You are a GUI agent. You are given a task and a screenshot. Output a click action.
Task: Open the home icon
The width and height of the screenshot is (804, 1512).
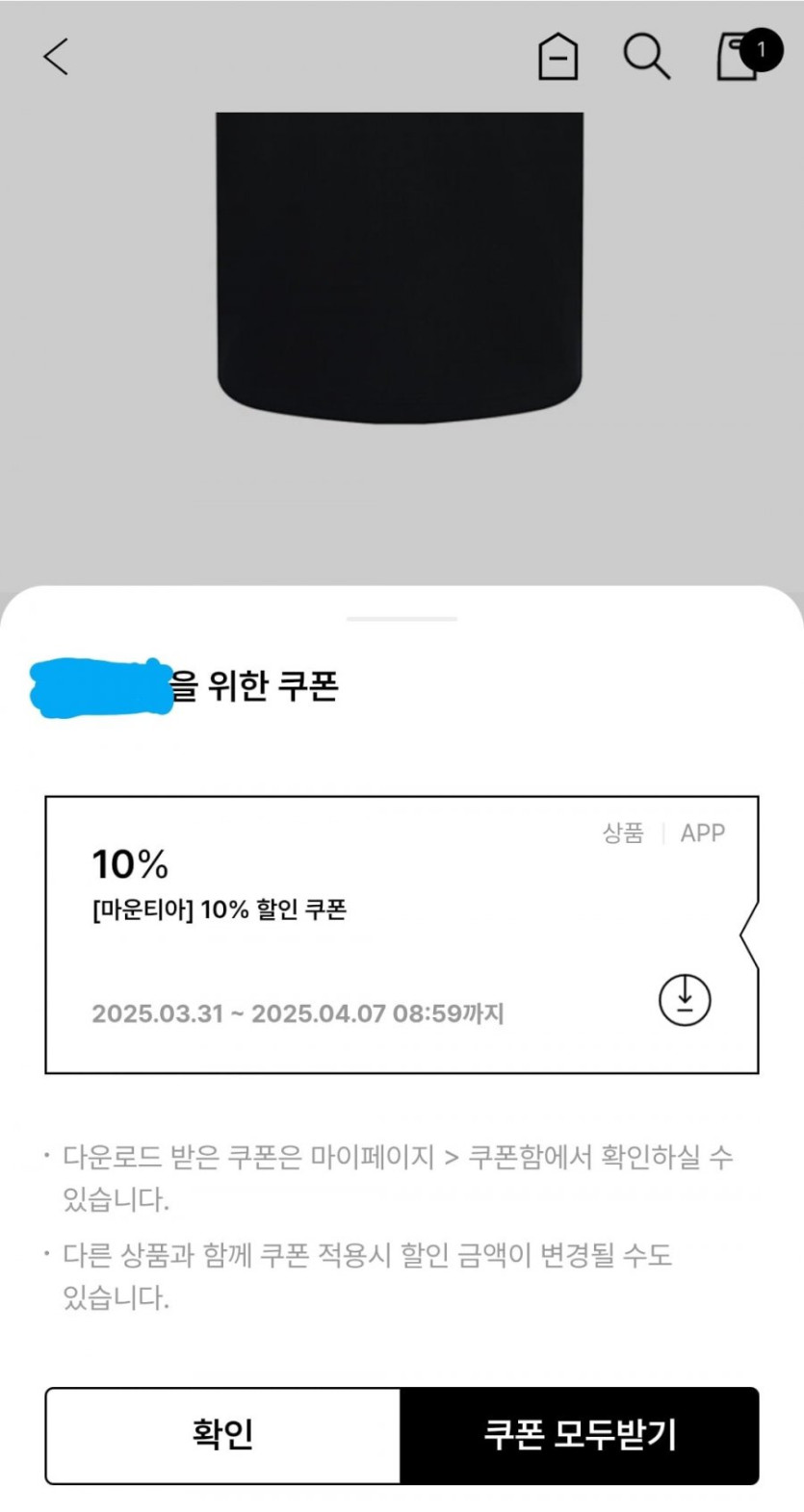558,57
